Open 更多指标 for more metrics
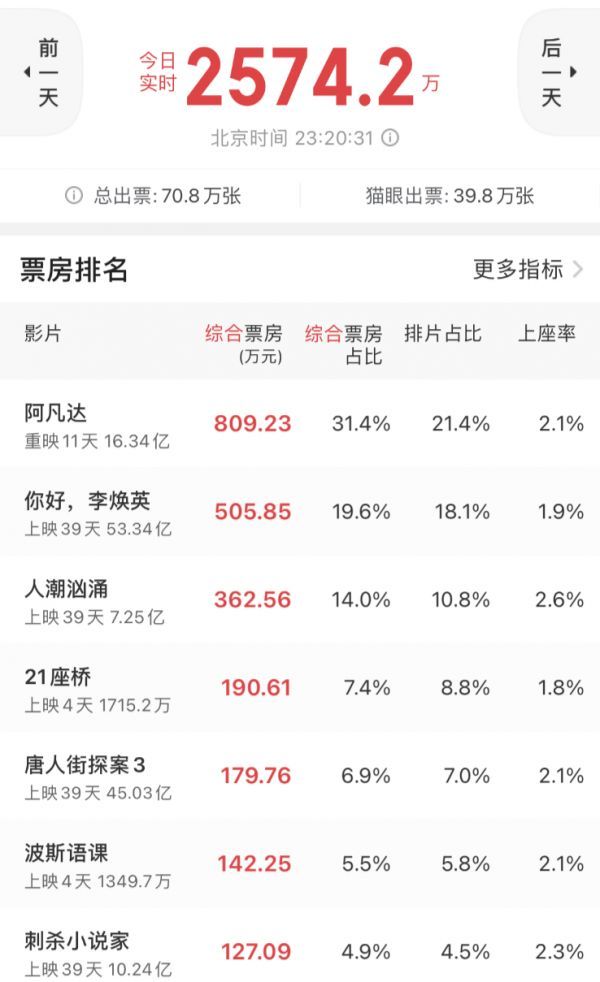The image size is (600, 982). (528, 269)
